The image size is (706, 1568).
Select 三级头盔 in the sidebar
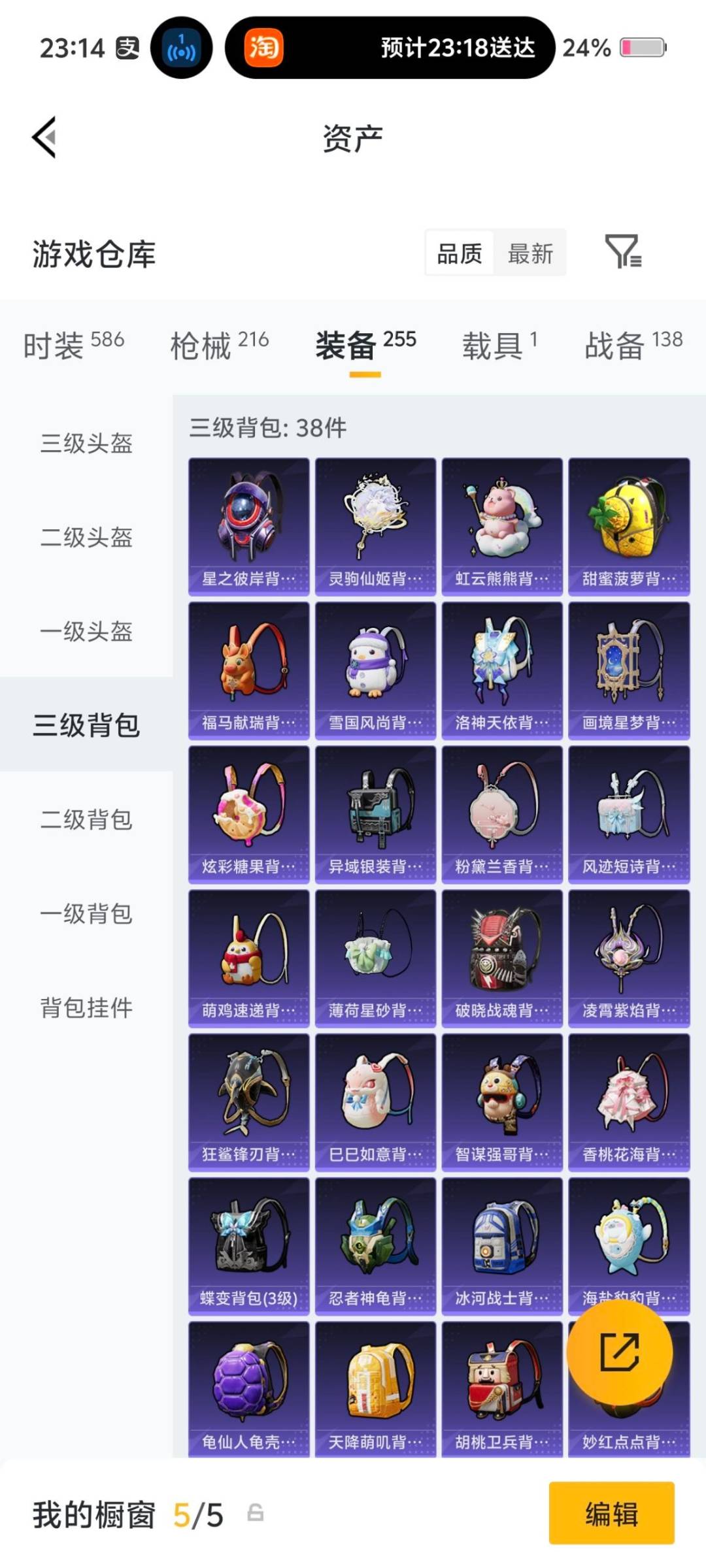(x=86, y=444)
